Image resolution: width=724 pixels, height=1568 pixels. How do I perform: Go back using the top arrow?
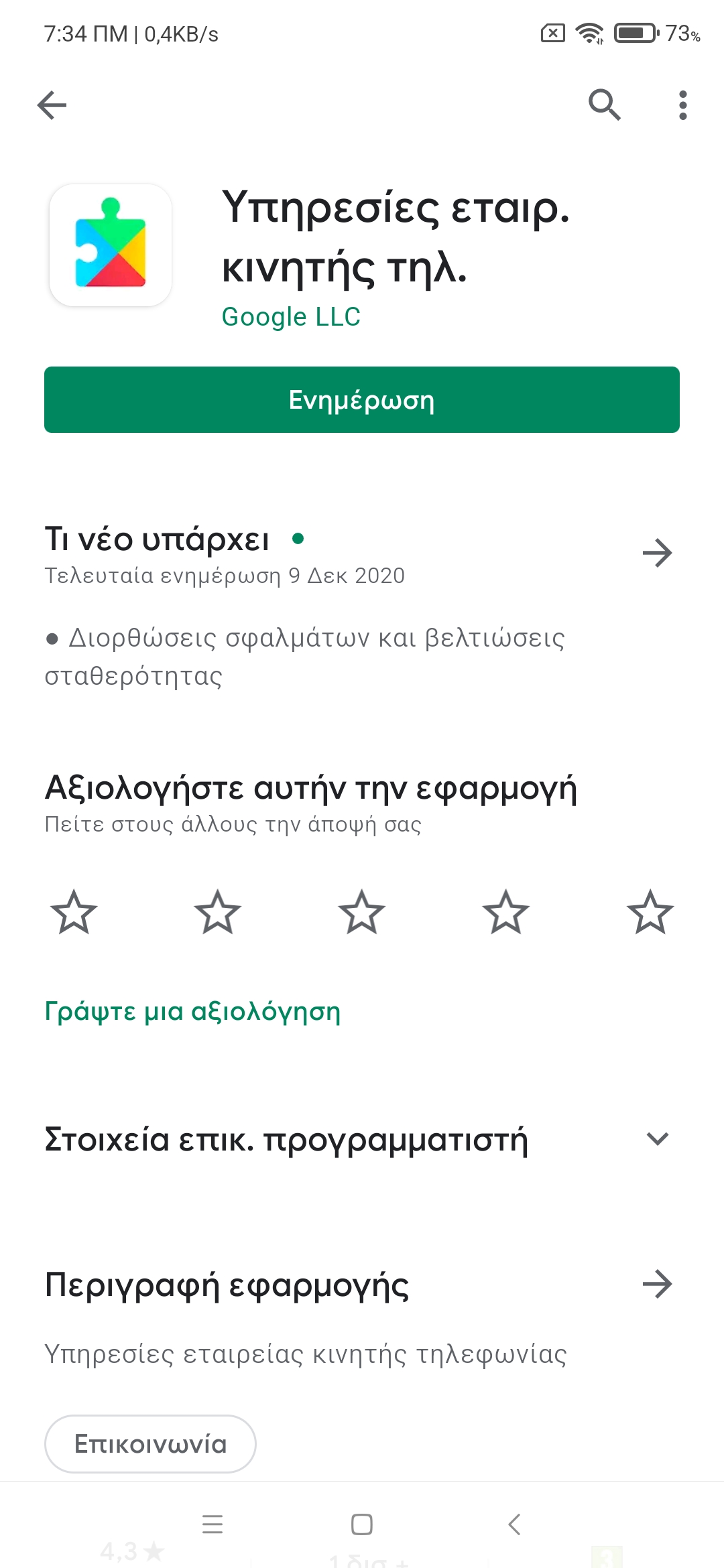coord(52,105)
